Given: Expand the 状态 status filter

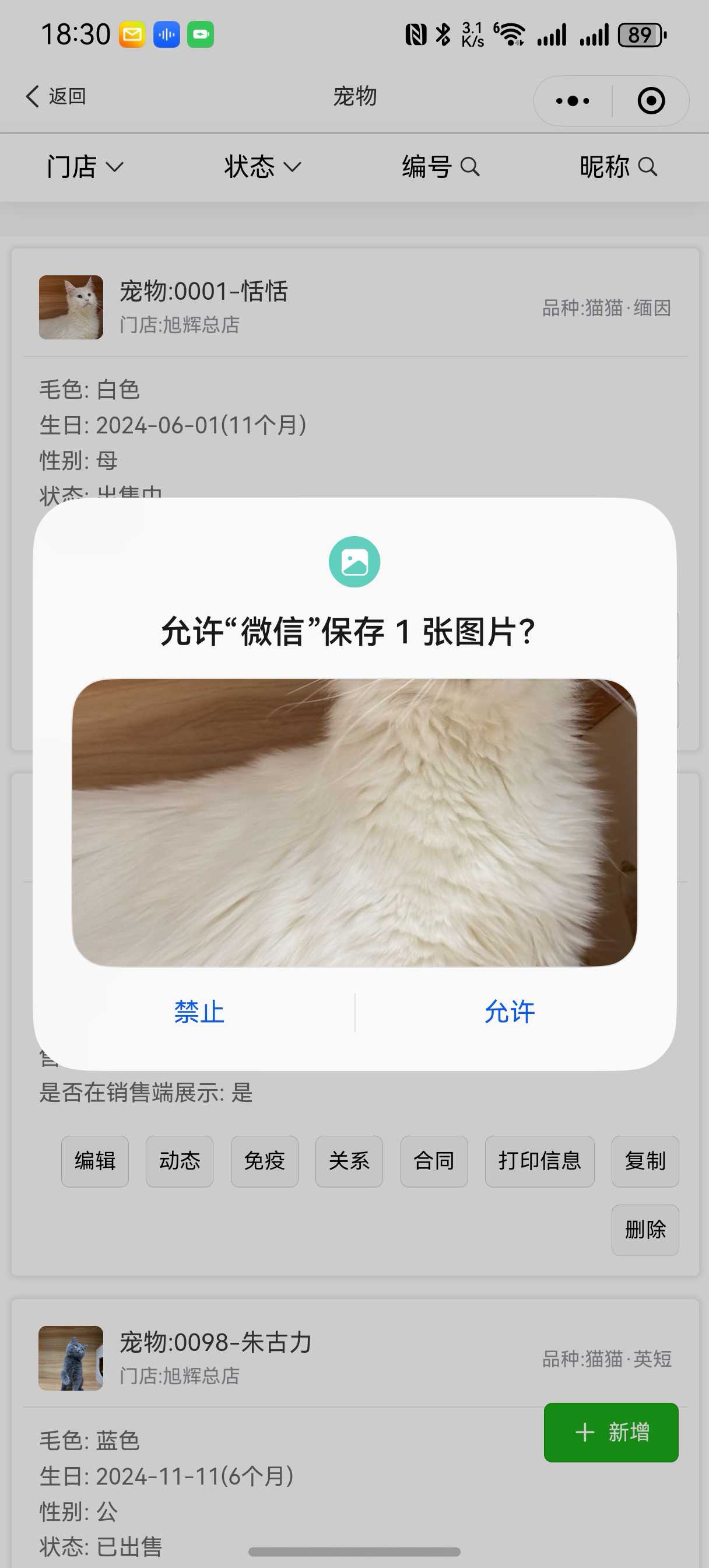Looking at the screenshot, I should tap(262, 167).
